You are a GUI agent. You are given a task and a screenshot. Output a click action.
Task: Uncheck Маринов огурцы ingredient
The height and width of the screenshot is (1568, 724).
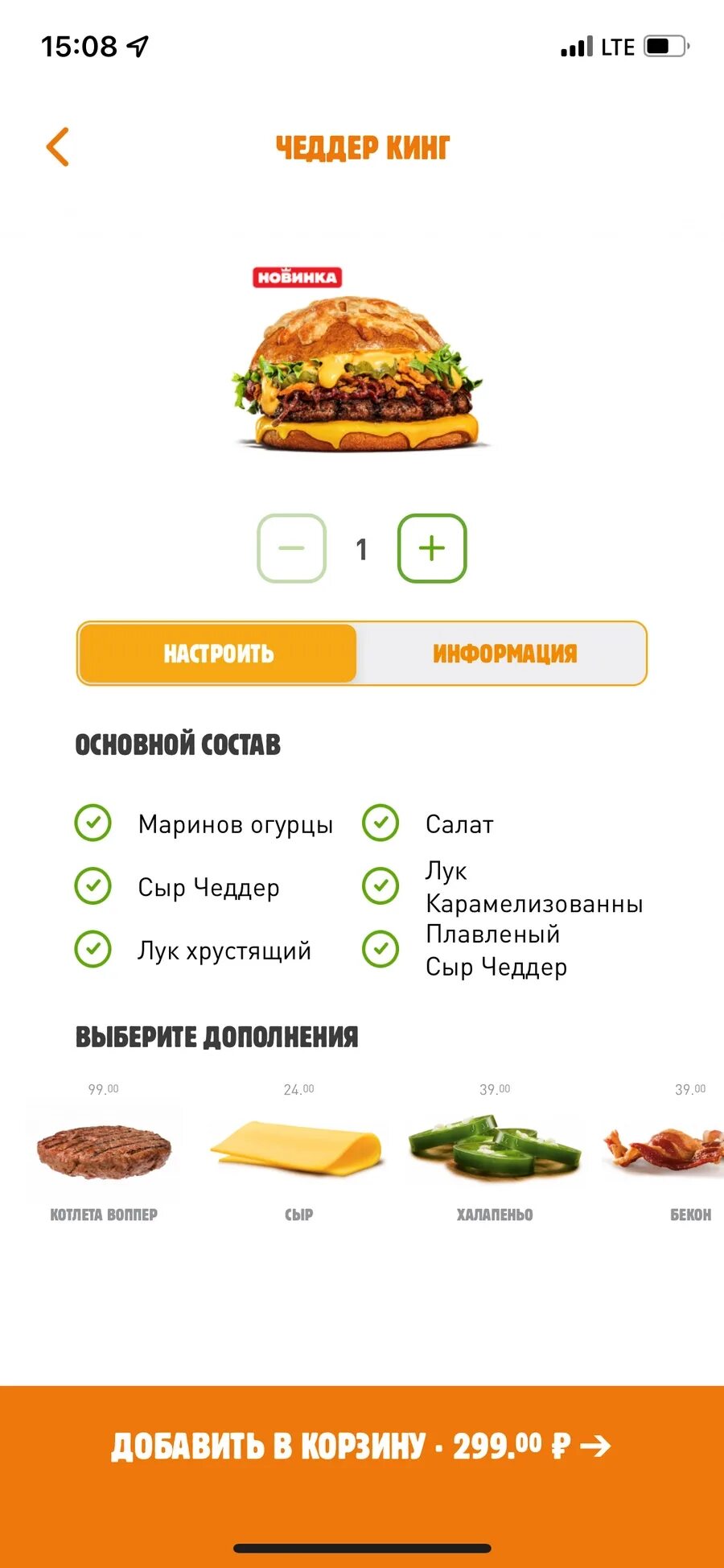pyautogui.click(x=93, y=823)
